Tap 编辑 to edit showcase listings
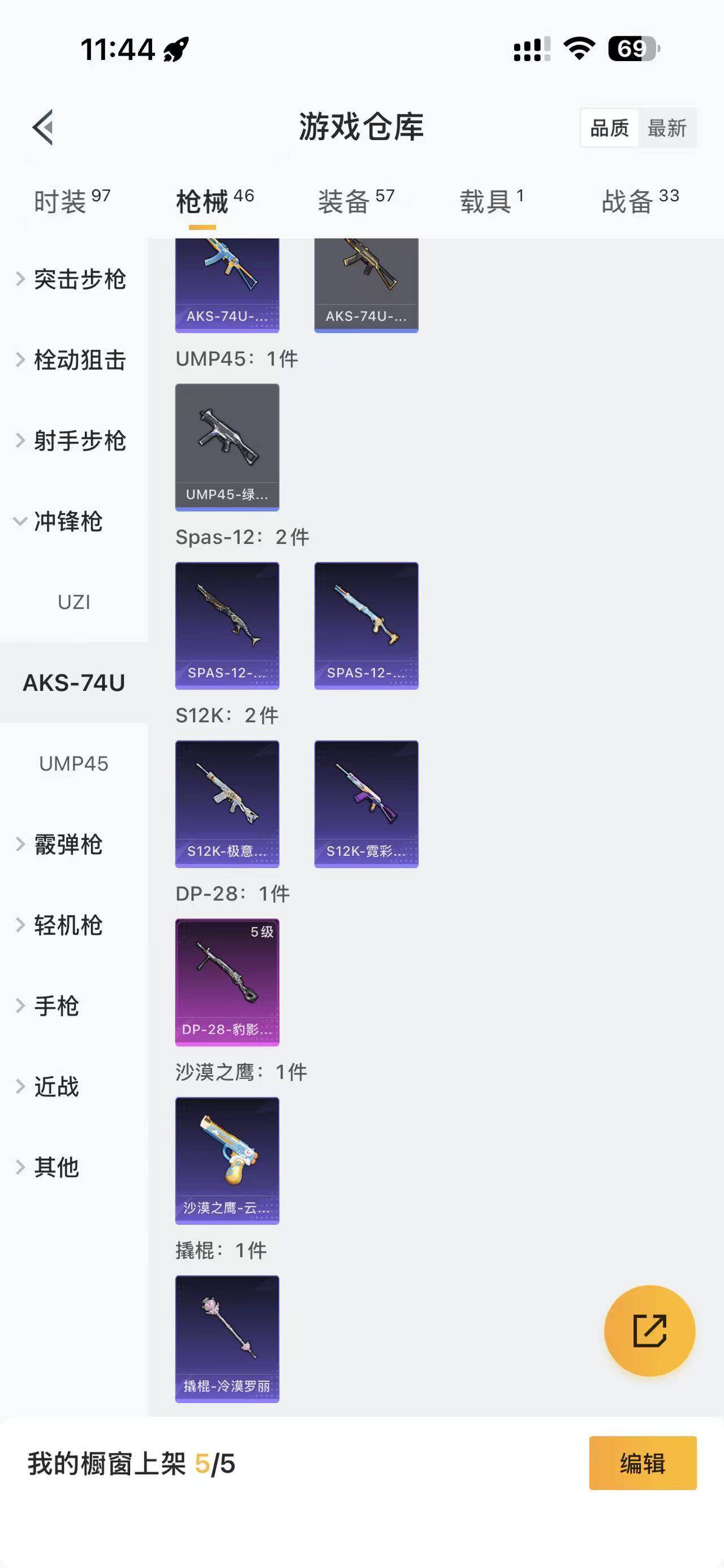The height and width of the screenshot is (1568, 724). [x=643, y=1463]
